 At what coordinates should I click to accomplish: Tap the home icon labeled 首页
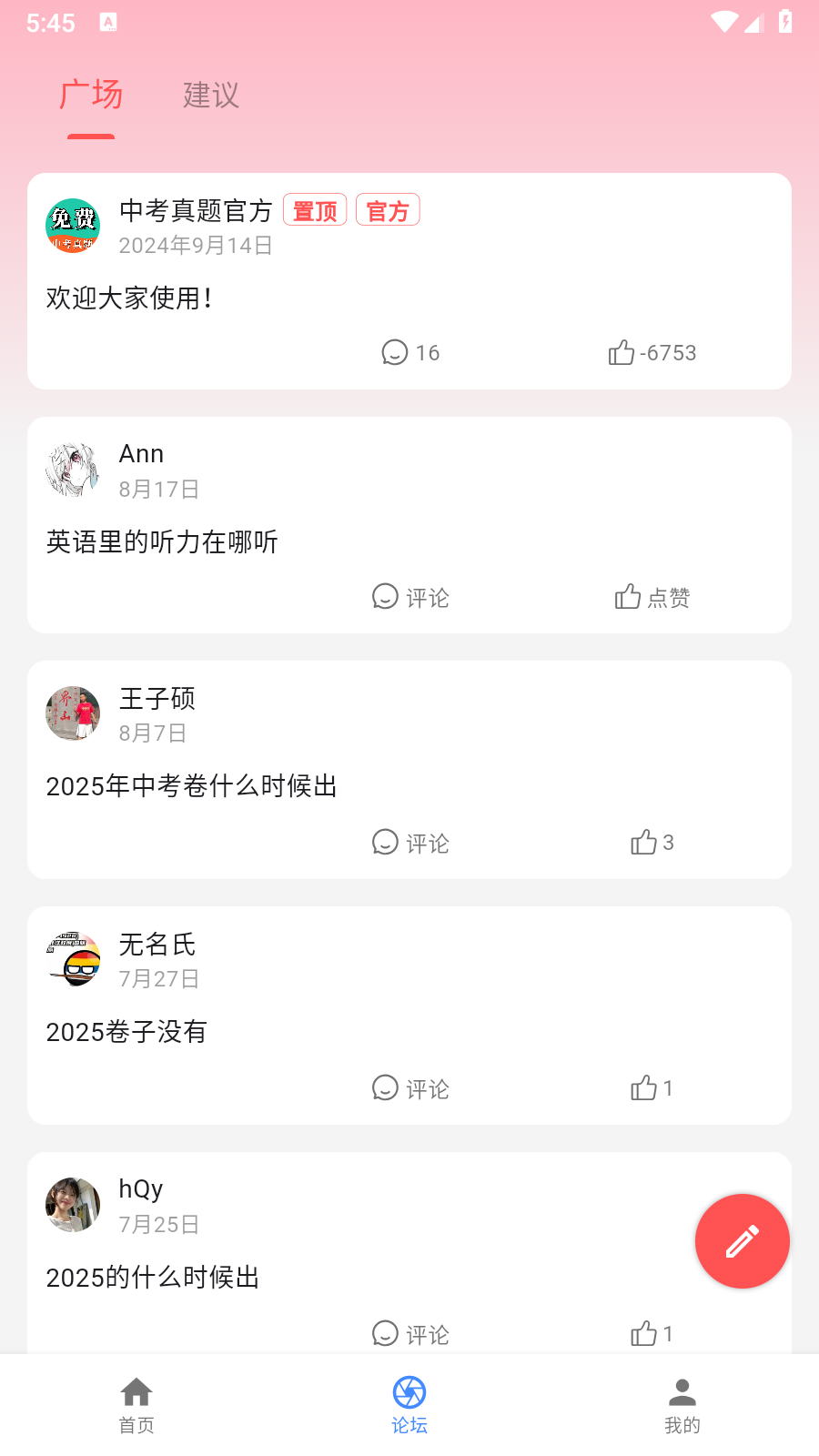click(136, 1390)
